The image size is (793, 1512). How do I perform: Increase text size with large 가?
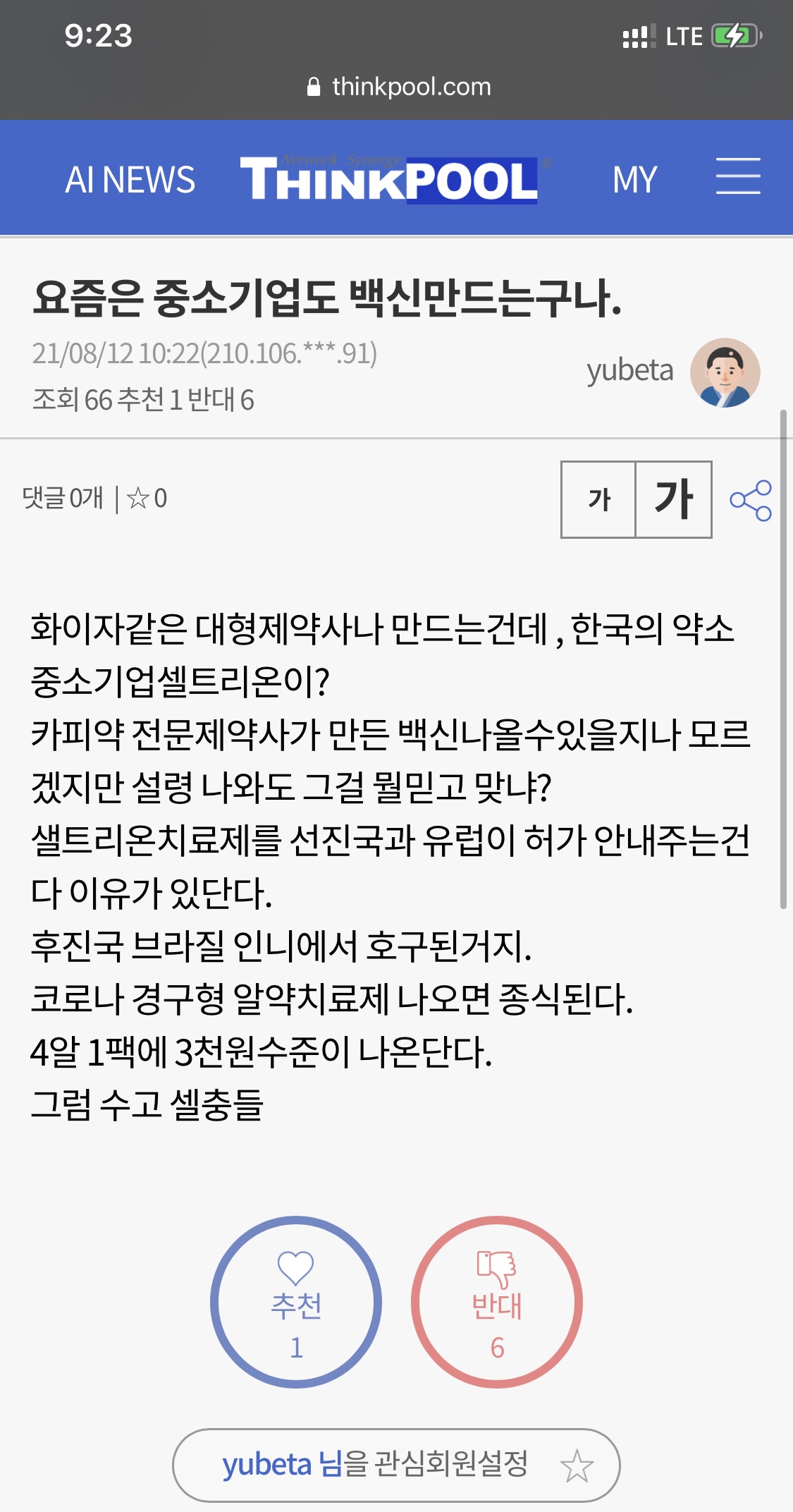point(674,499)
